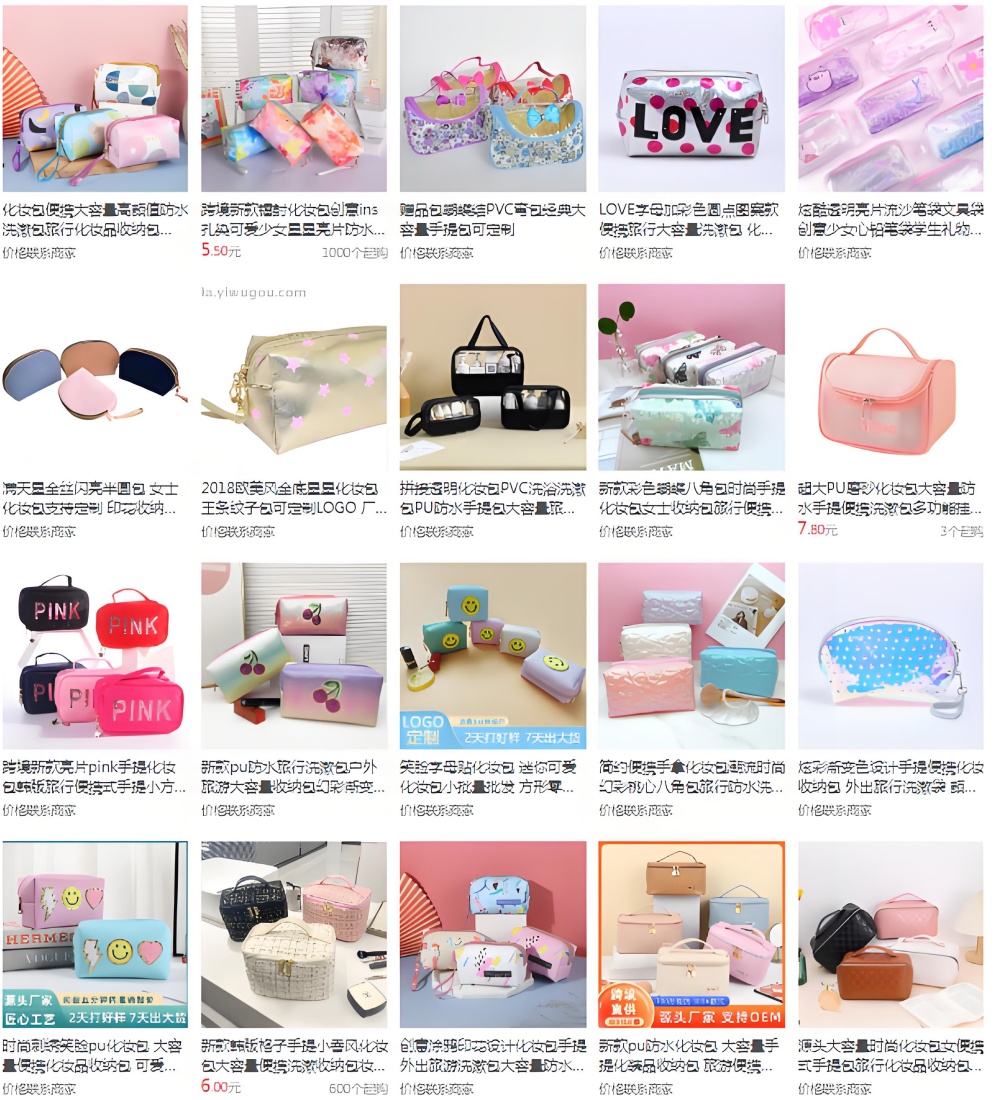Select the 简约便携手拿化妆包 card
The width and height of the screenshot is (1000, 1100).
click(691, 656)
